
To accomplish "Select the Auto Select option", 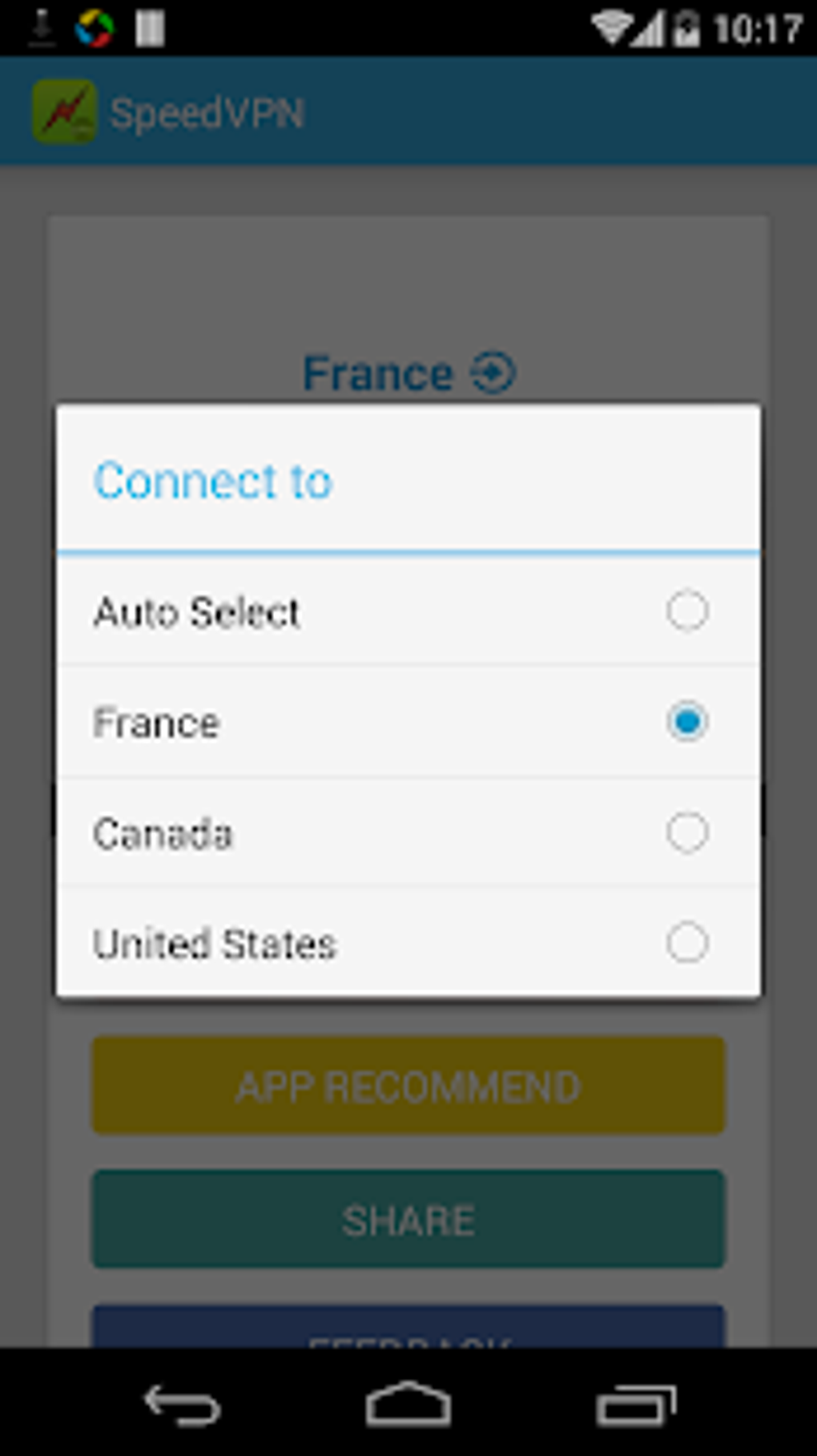I will (x=408, y=611).
